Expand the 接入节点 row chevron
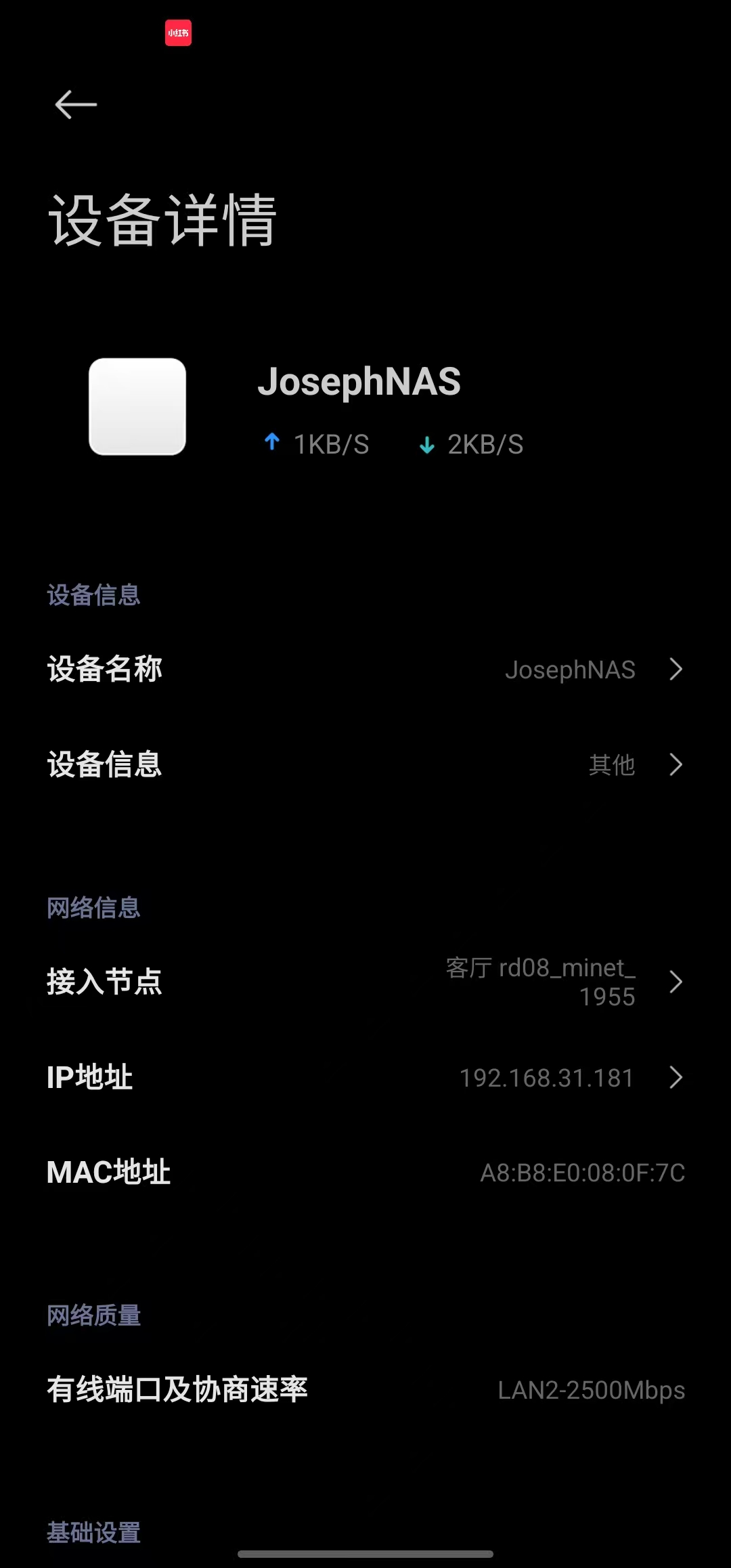731x1568 pixels. tap(675, 982)
